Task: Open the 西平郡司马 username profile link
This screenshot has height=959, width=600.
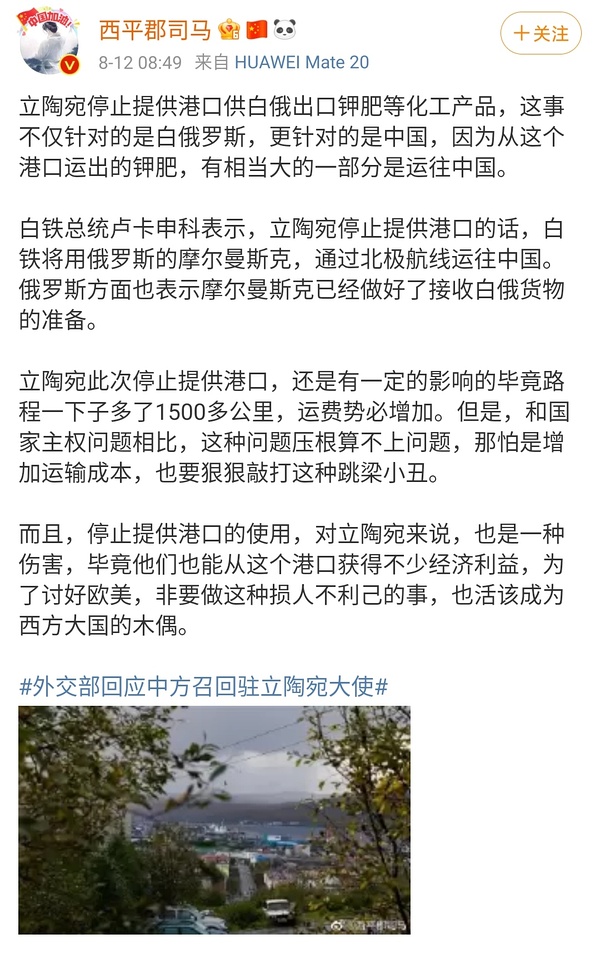Action: 146,31
